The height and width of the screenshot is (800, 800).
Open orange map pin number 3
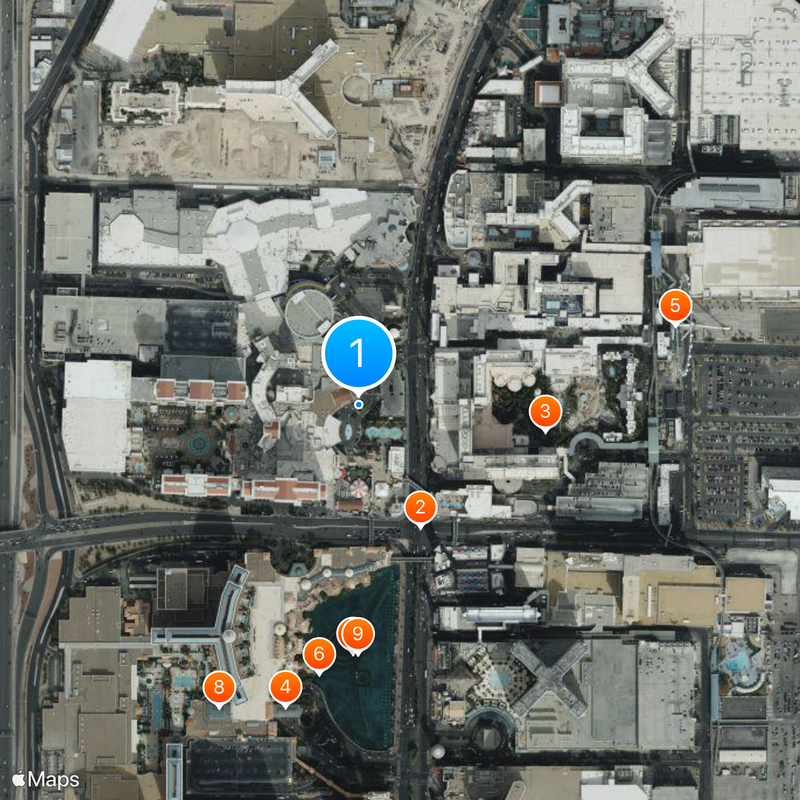[x=544, y=410]
